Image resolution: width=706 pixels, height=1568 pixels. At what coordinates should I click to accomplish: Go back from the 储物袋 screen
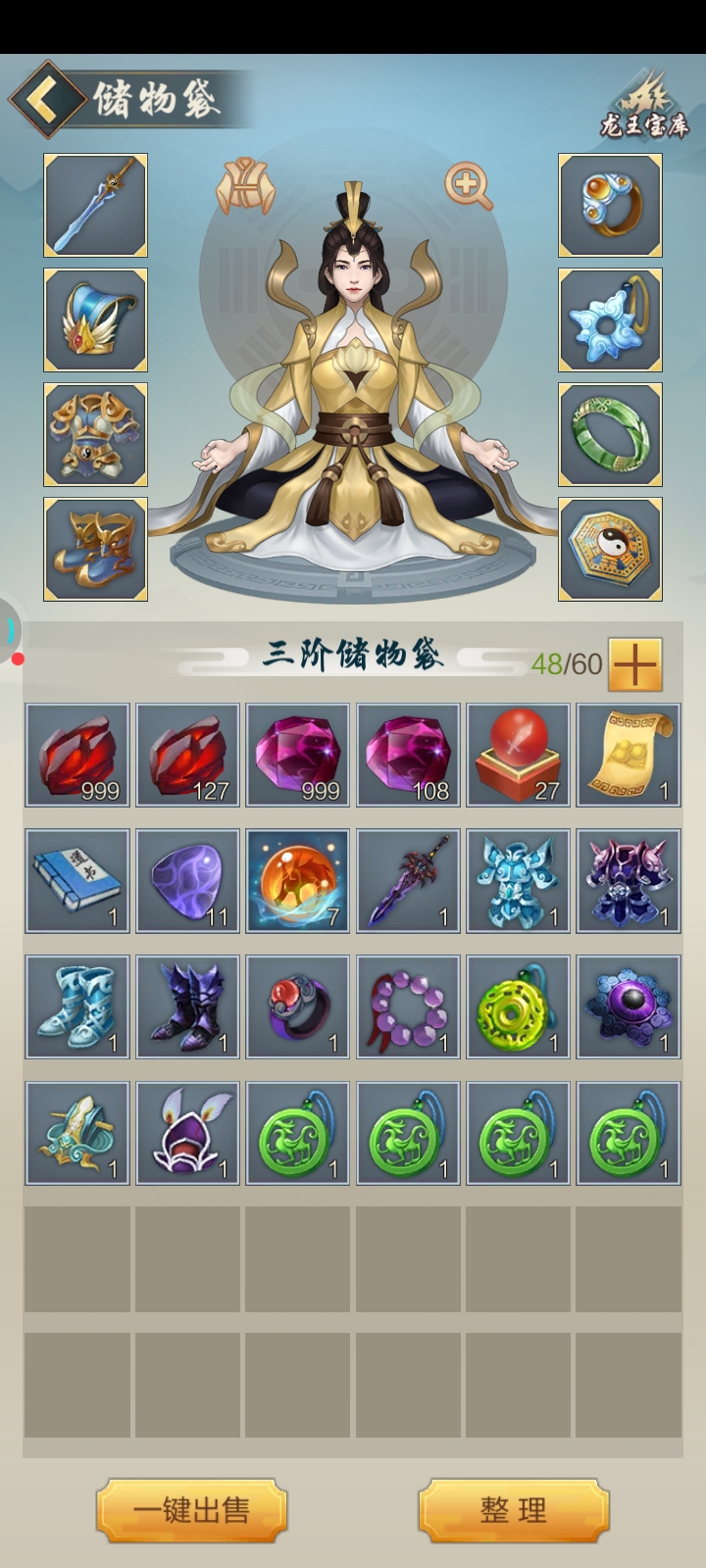46,99
